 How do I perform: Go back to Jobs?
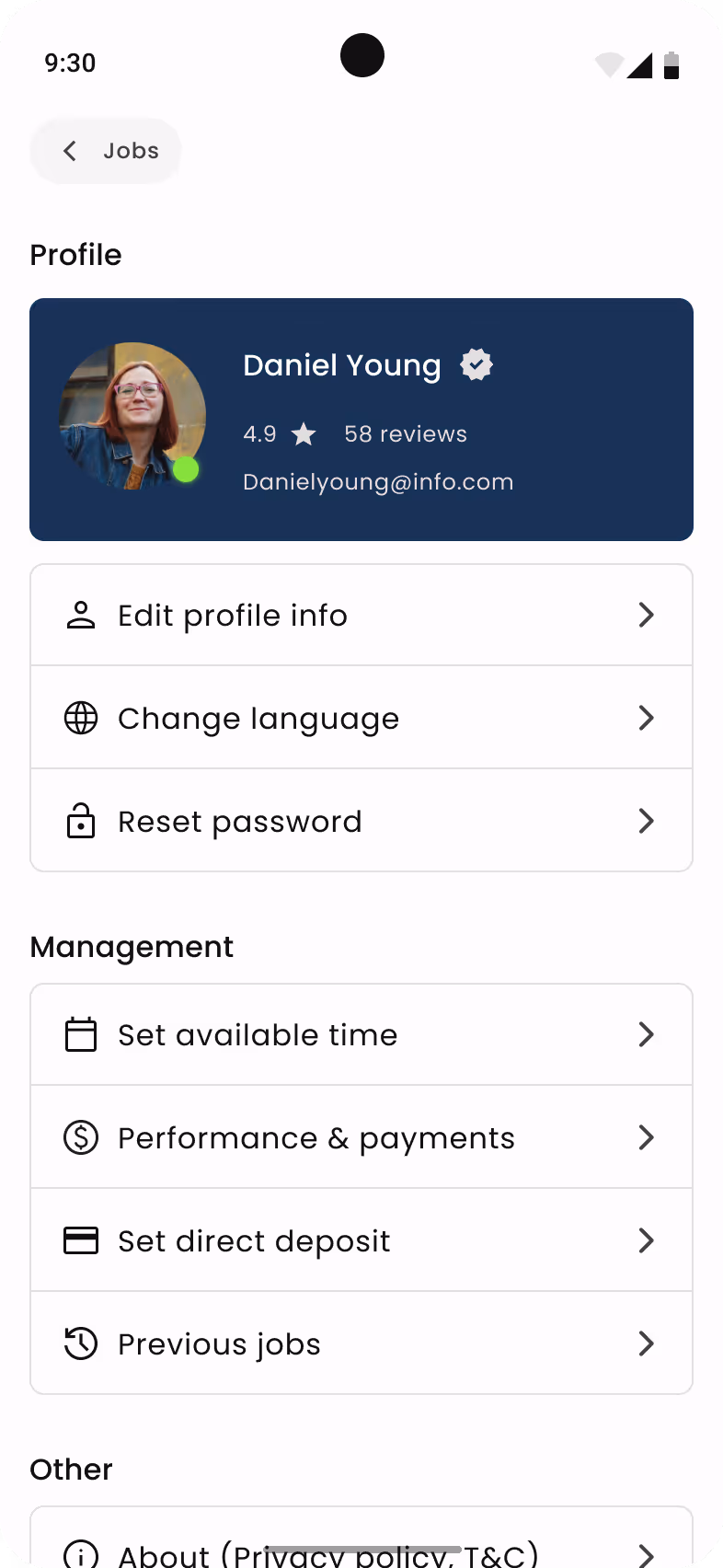106,151
